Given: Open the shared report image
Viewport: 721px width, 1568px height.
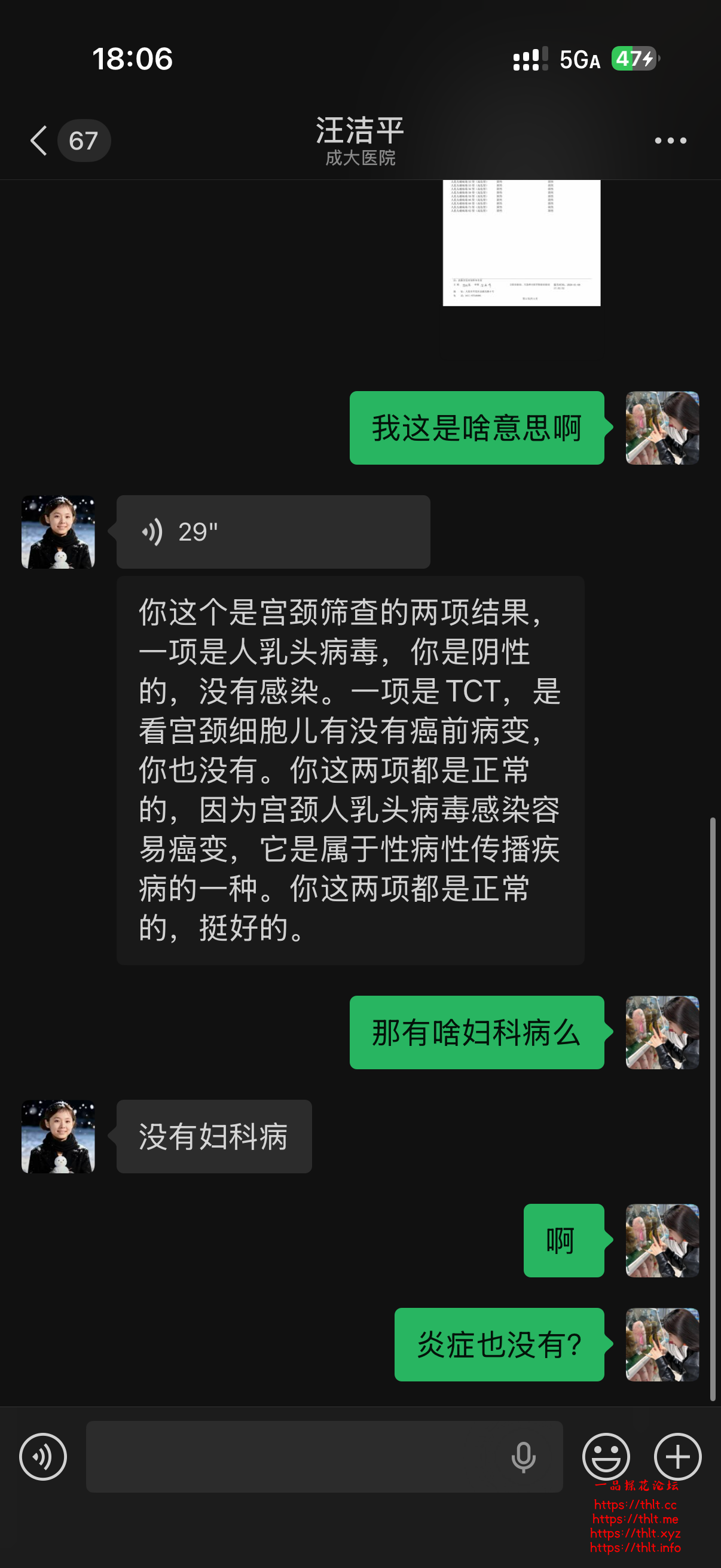Looking at the screenshot, I should click(521, 242).
